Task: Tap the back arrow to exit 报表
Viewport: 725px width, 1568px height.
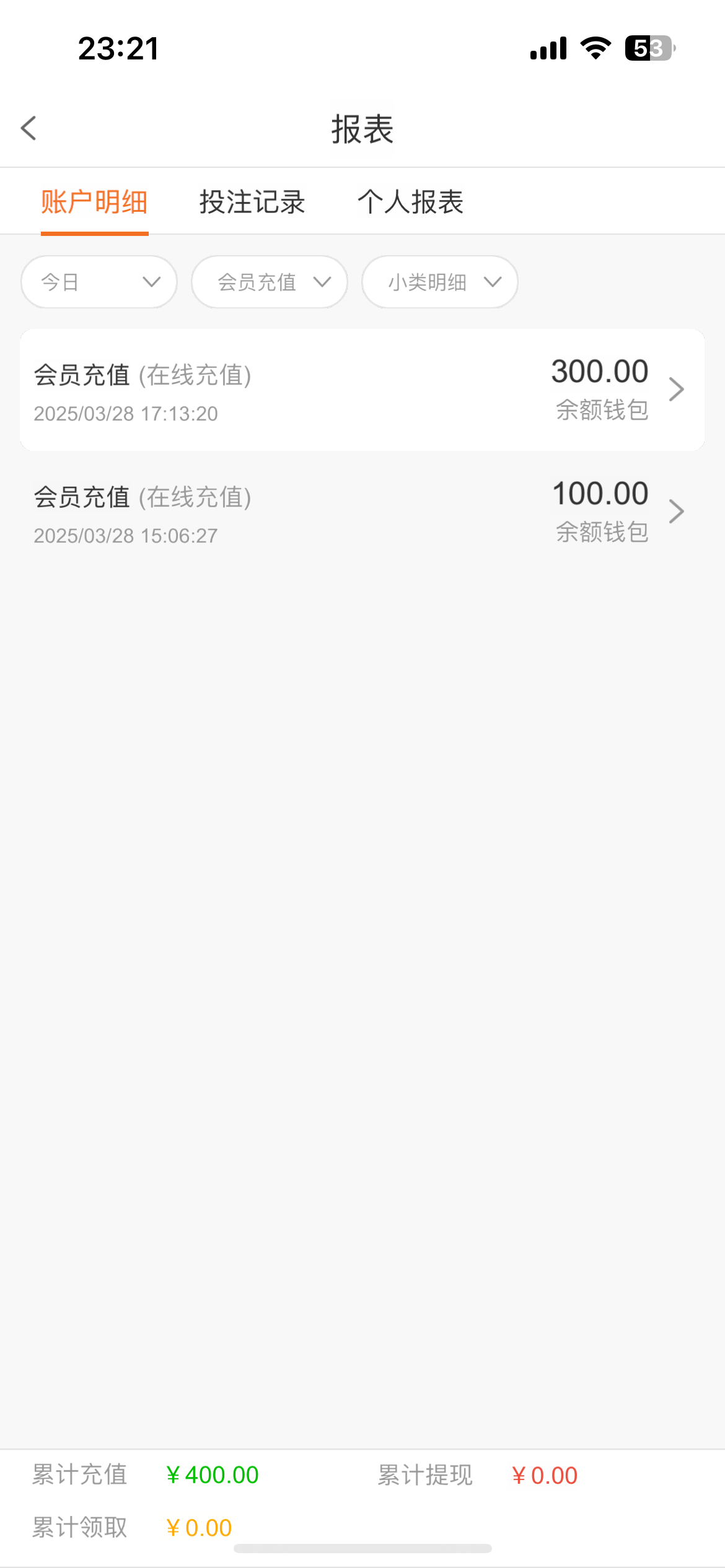Action: tap(29, 129)
